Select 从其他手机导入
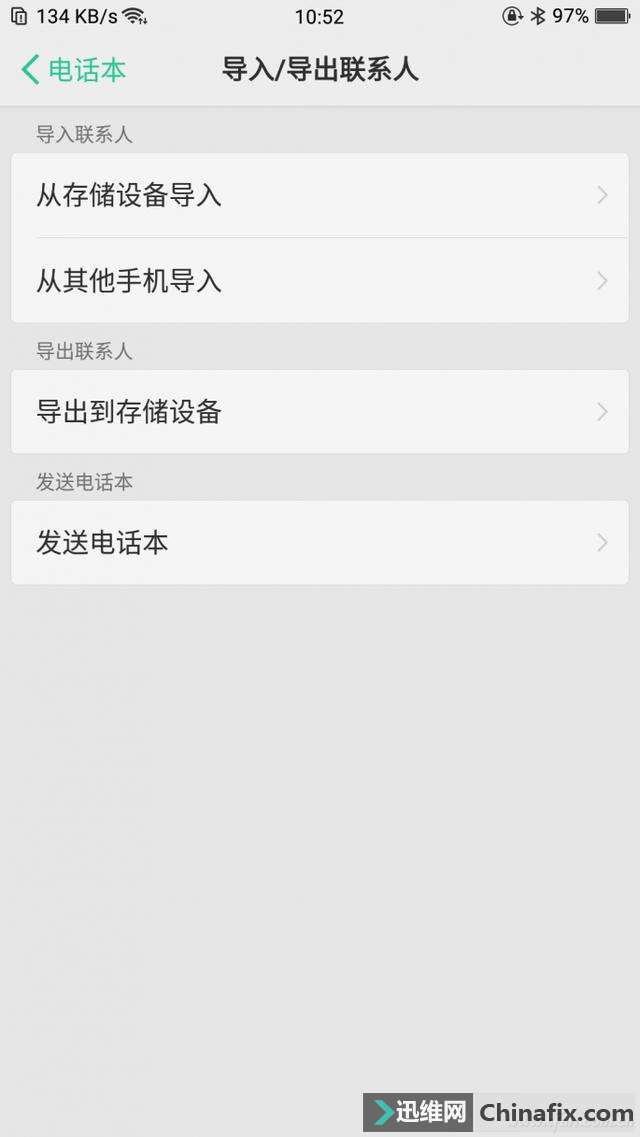Screen dimensions: 640x1137 320,281
